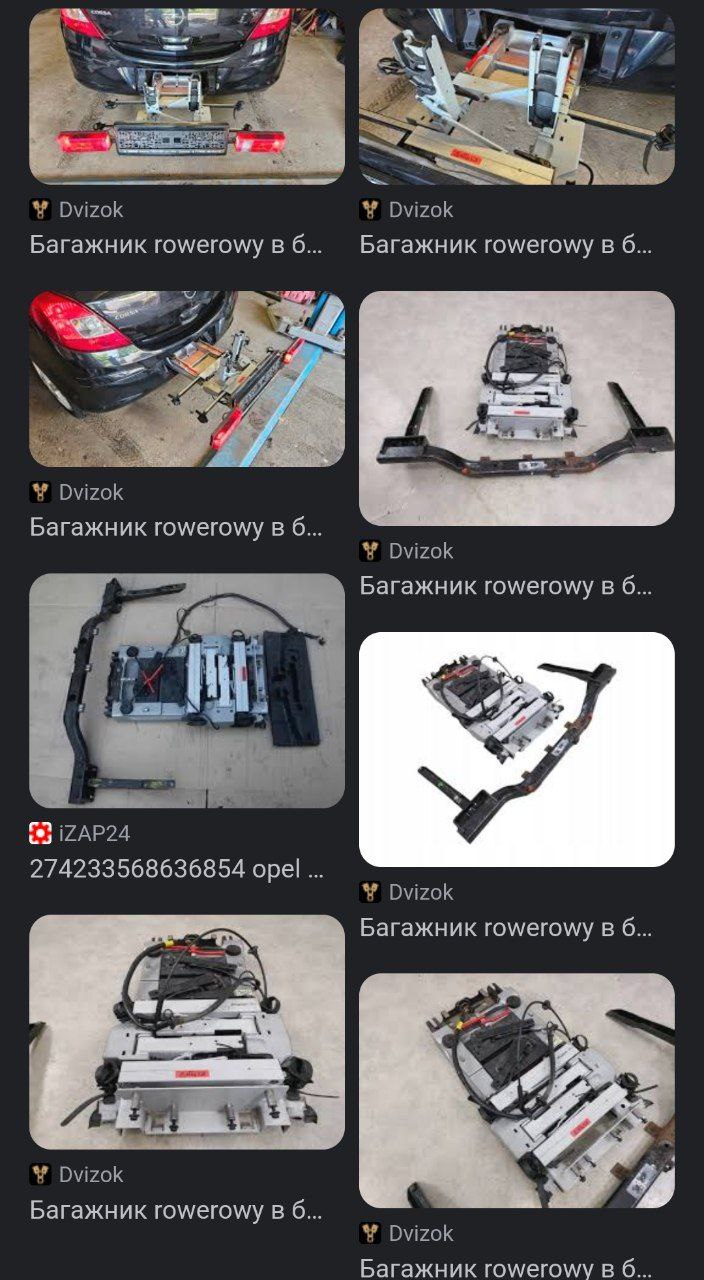
Task: Open side-angle photo of black Corsa with rack
Action: coord(187,379)
